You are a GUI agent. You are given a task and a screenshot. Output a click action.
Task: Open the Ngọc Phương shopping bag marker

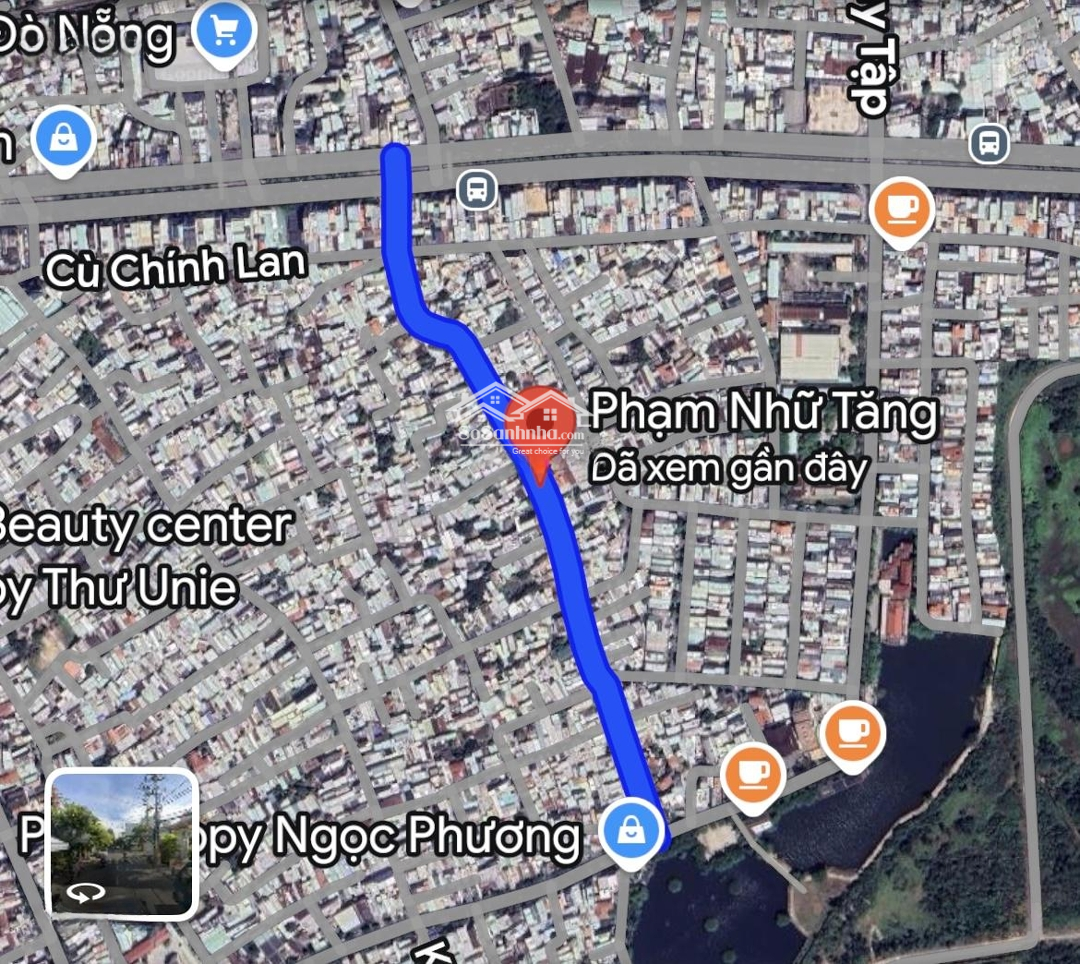[631, 830]
